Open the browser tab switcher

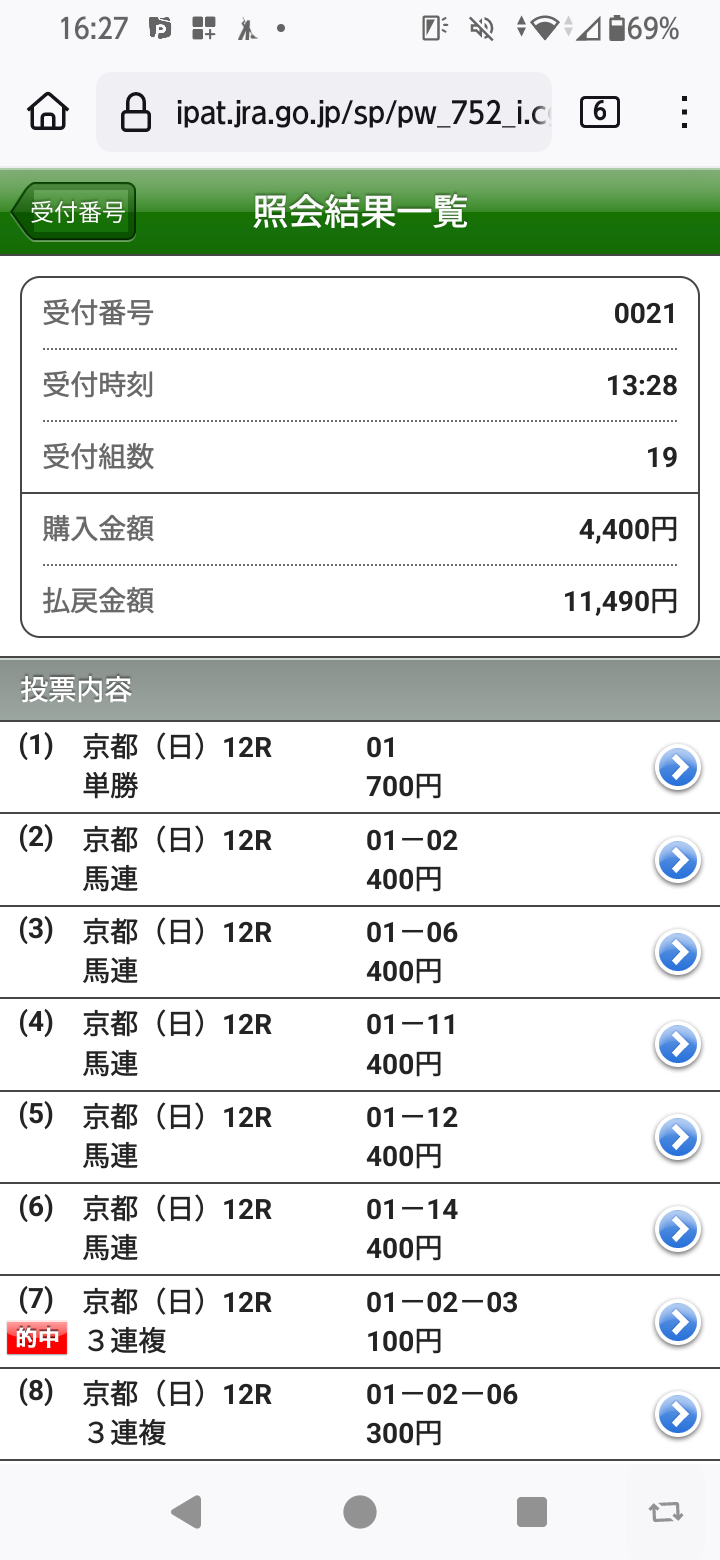coord(599,112)
